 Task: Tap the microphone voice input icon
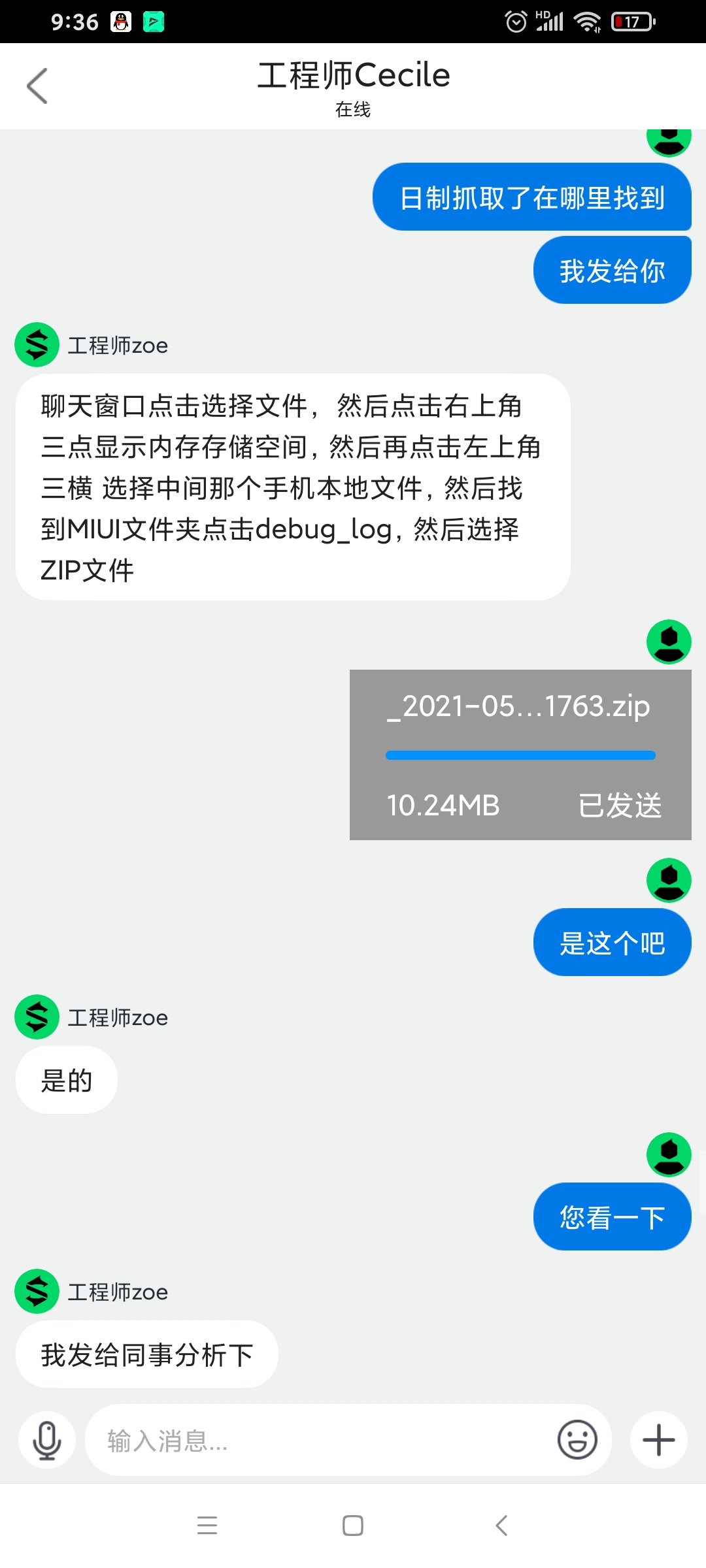47,1440
